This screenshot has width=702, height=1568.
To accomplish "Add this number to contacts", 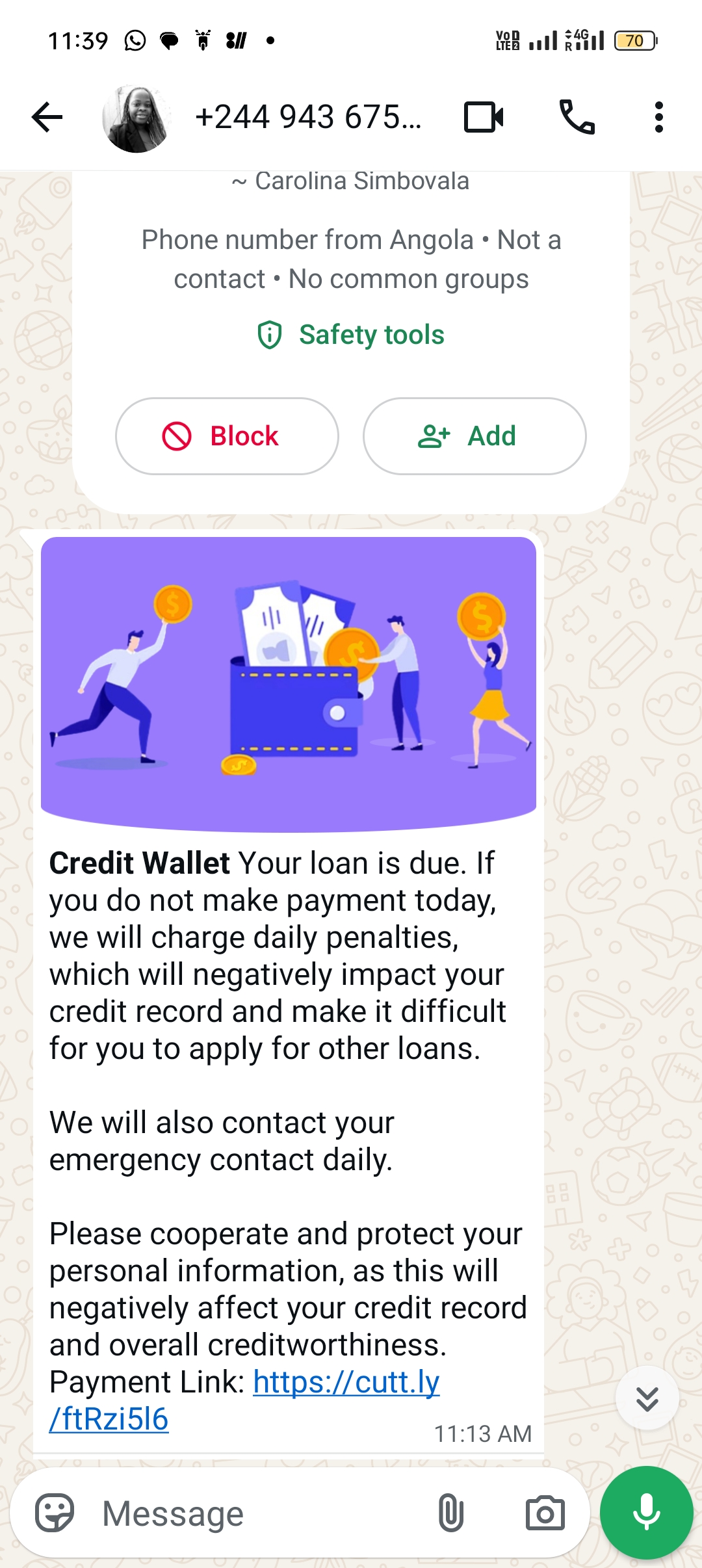I will pos(474,436).
